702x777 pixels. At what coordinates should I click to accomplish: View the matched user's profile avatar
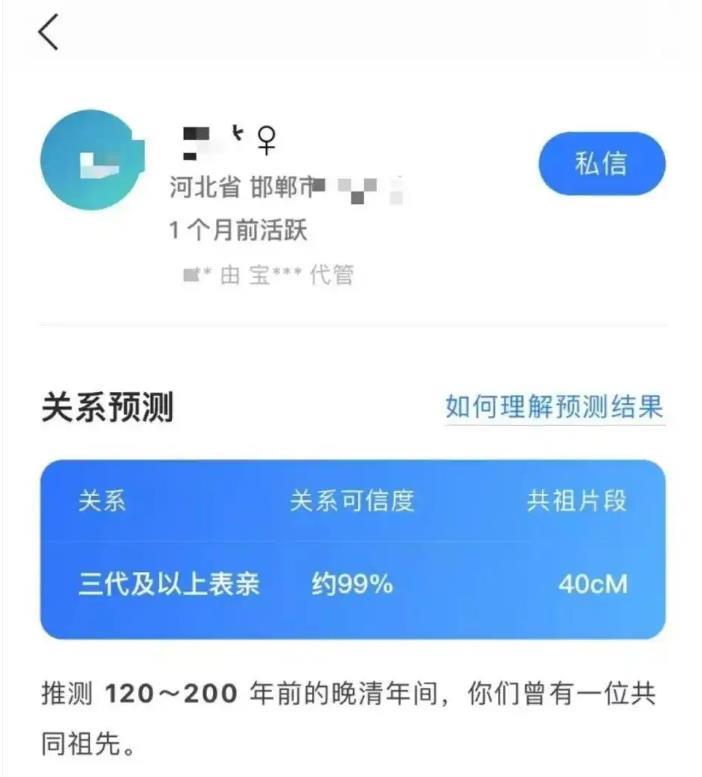pyautogui.click(x=92, y=160)
